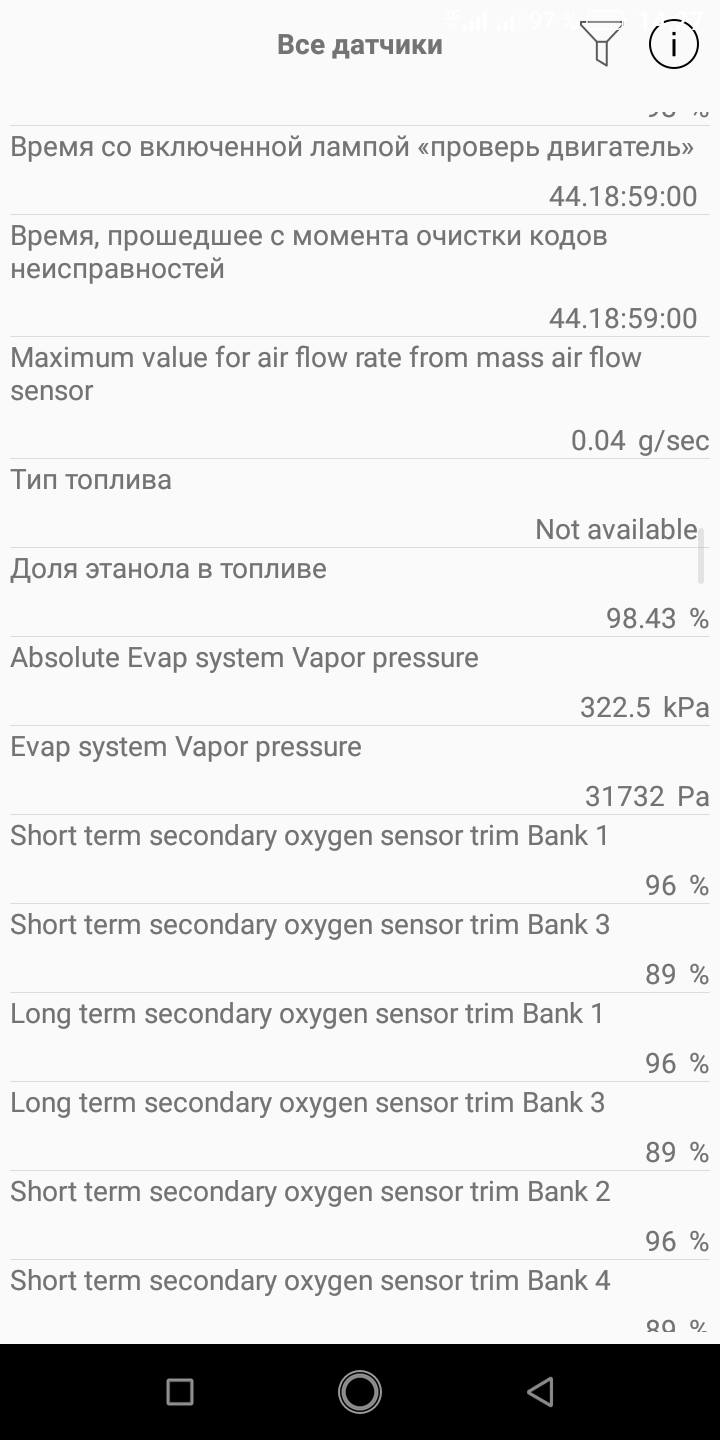Select the Доля этанола в топливе sensor

point(360,593)
